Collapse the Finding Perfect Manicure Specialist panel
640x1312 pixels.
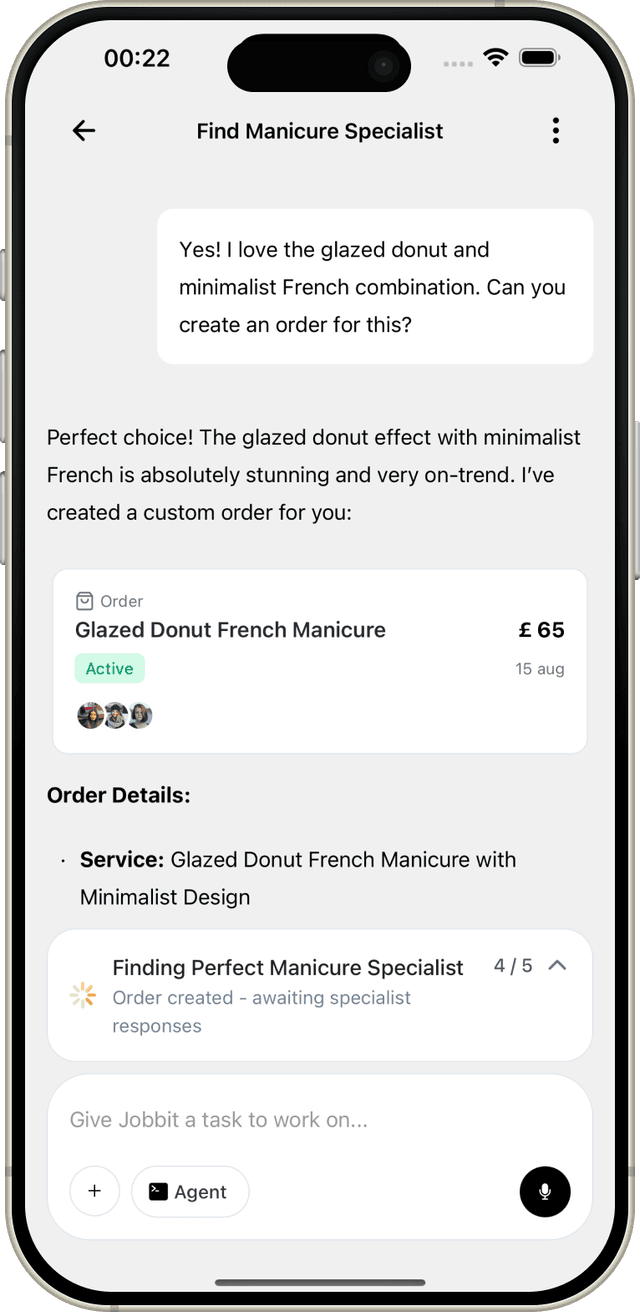tap(558, 966)
